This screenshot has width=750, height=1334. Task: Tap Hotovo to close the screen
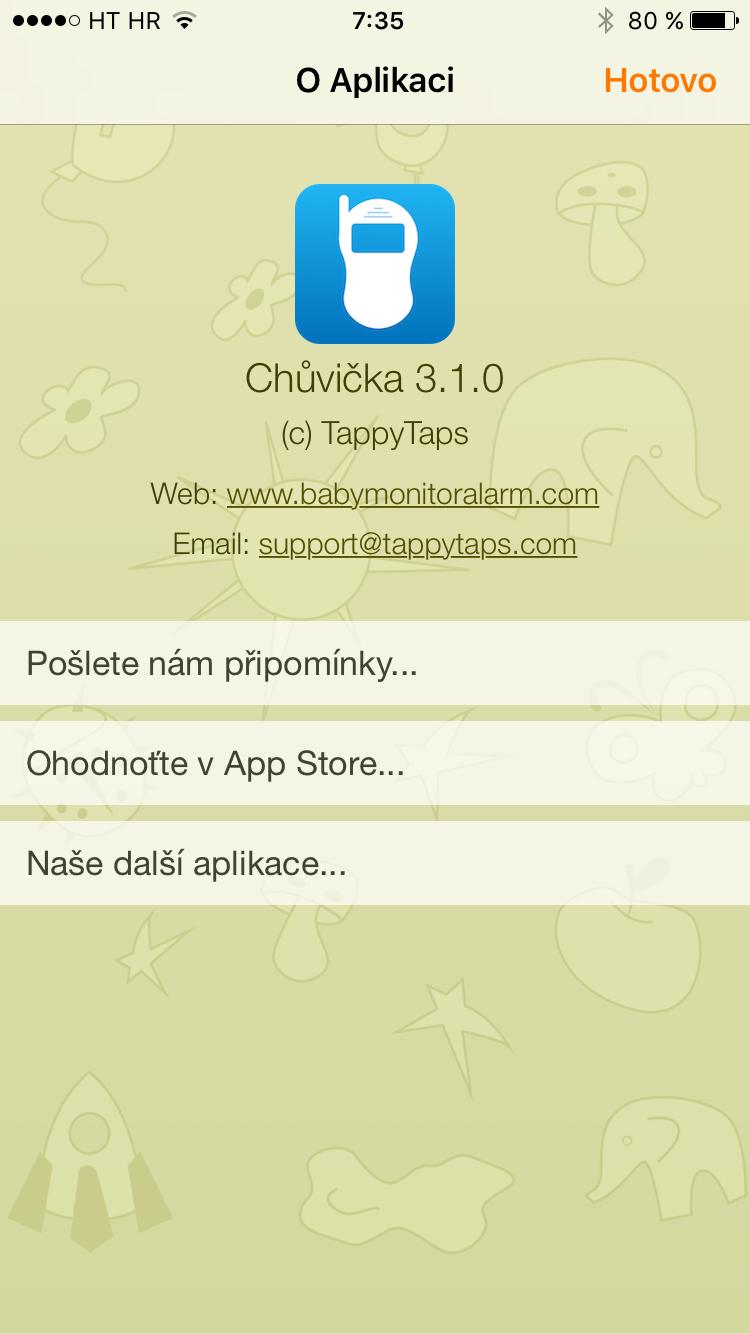point(660,81)
